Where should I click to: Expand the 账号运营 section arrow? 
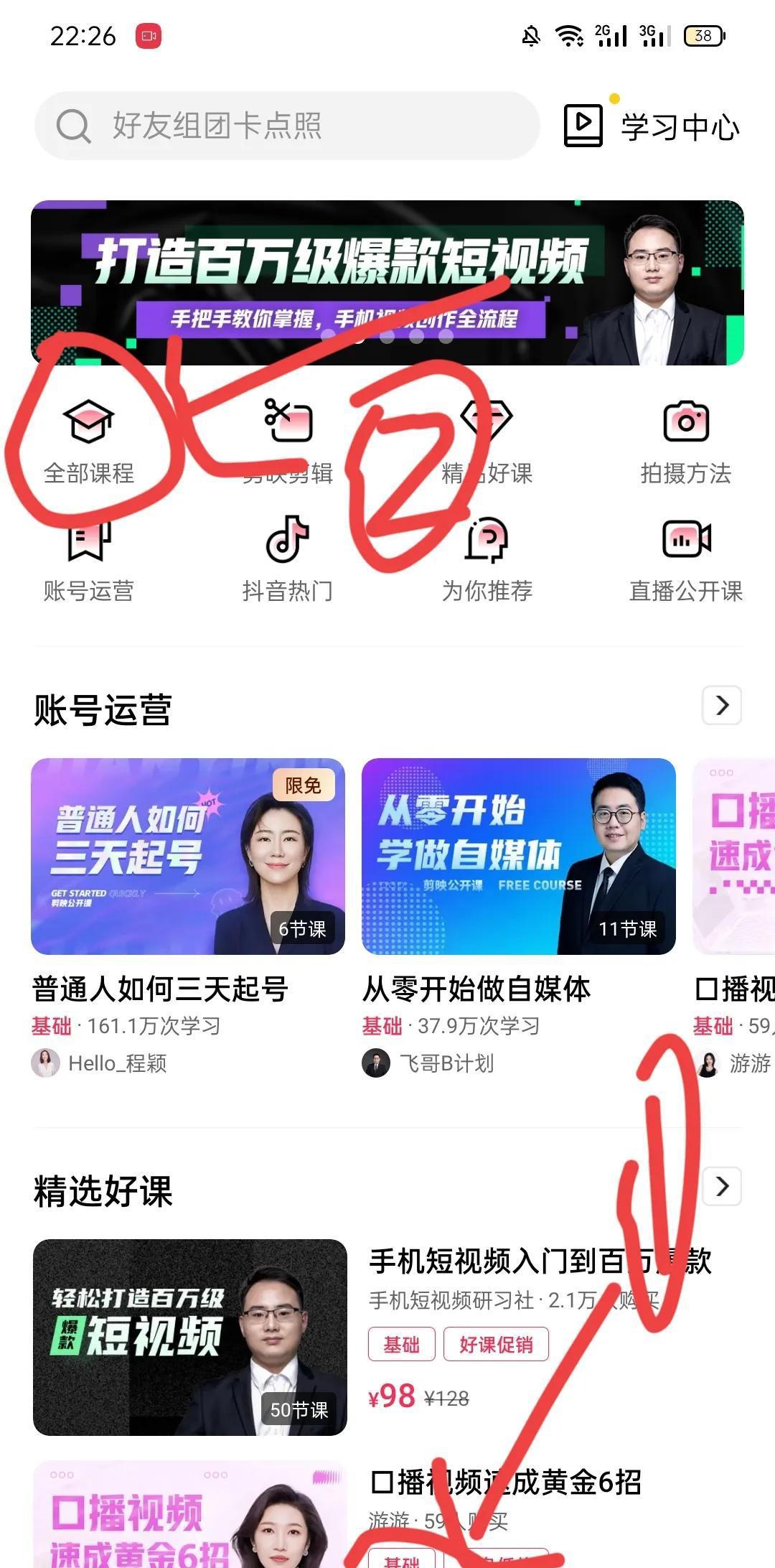click(721, 706)
